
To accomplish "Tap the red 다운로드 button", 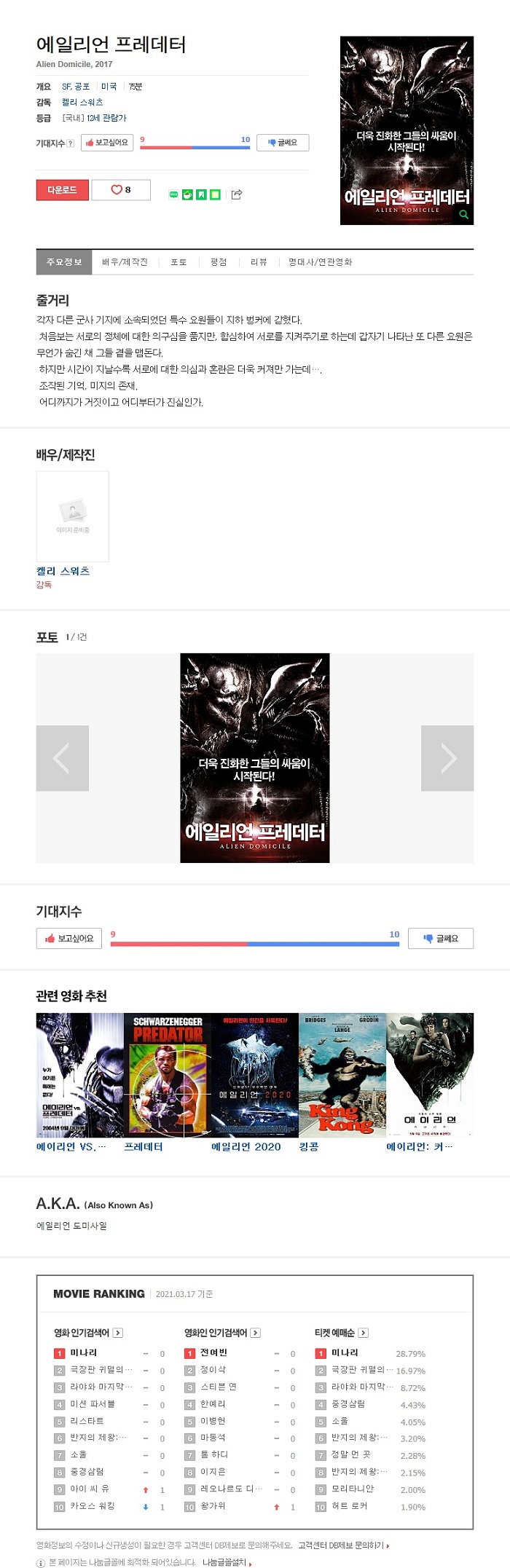I will click(x=62, y=190).
